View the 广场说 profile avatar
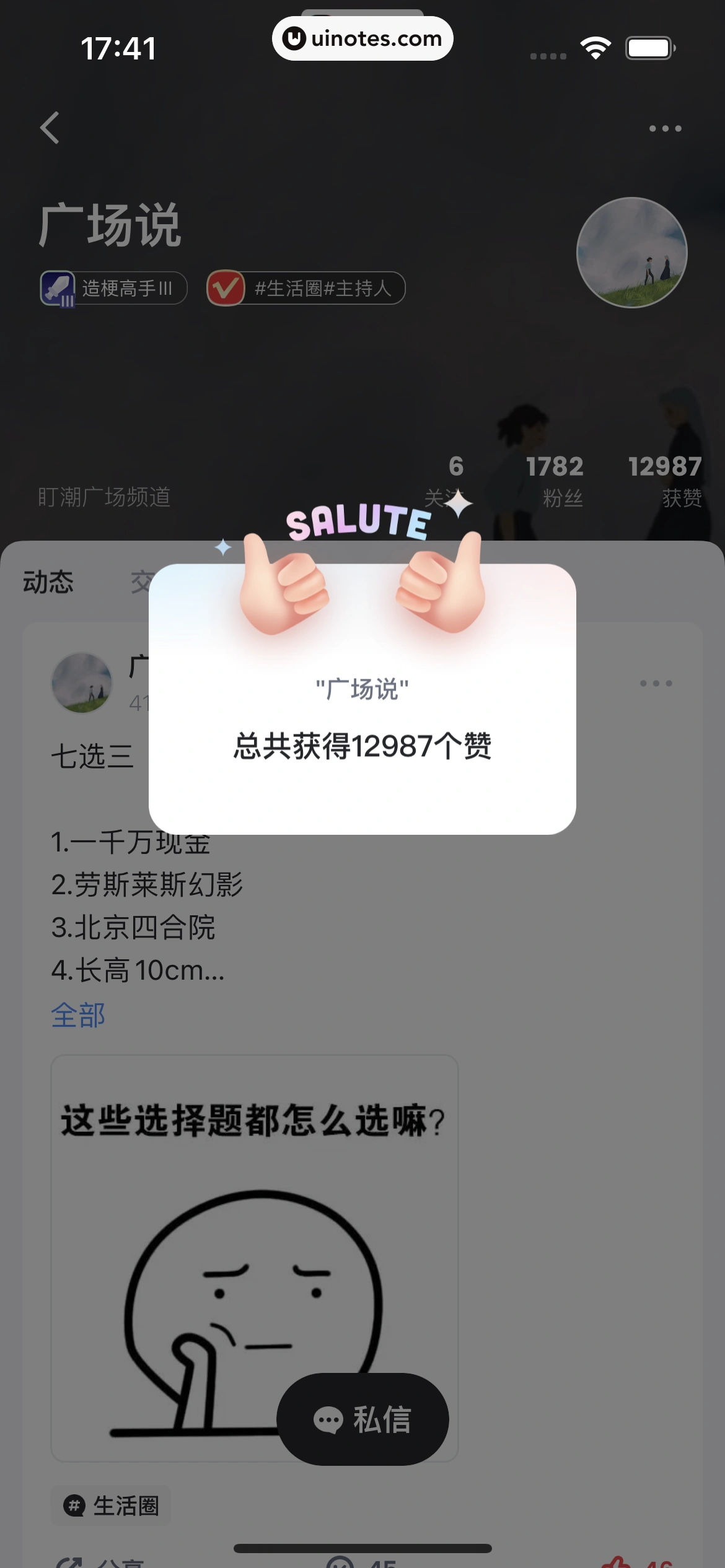 (631, 253)
